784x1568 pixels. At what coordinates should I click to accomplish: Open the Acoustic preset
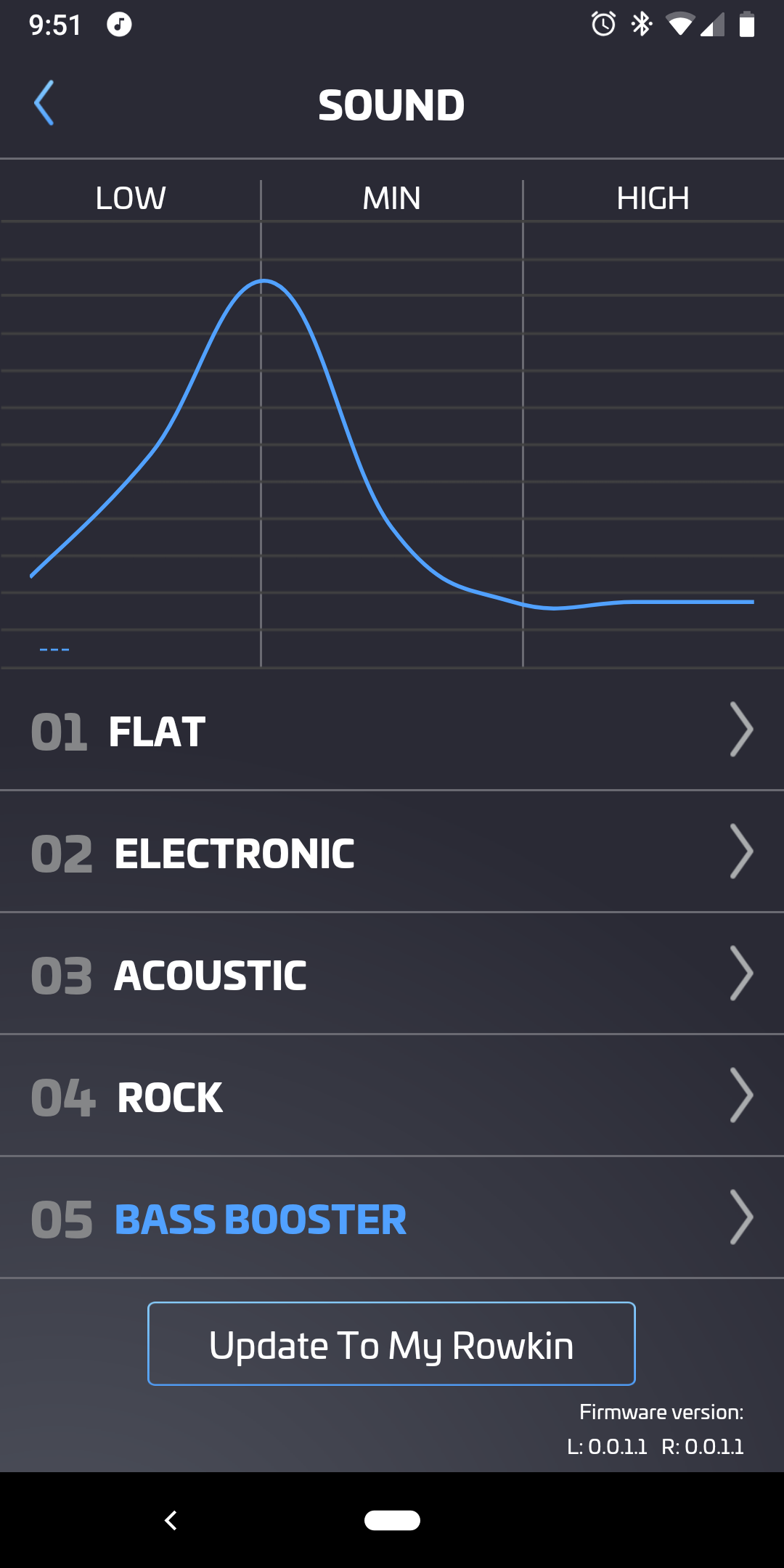(x=392, y=974)
